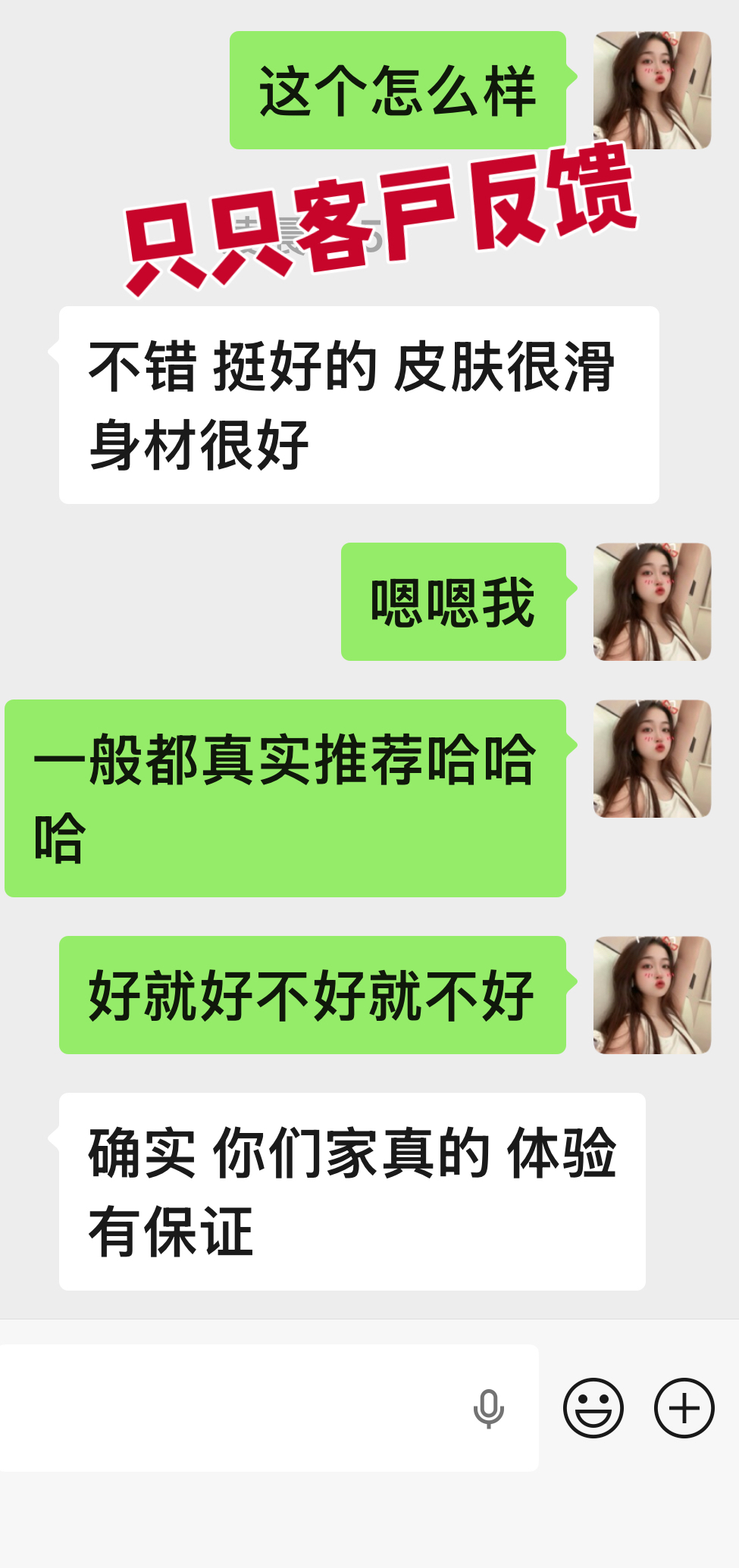The width and height of the screenshot is (739, 1568).
Task: Open the plus attachment menu
Action: (x=684, y=1408)
